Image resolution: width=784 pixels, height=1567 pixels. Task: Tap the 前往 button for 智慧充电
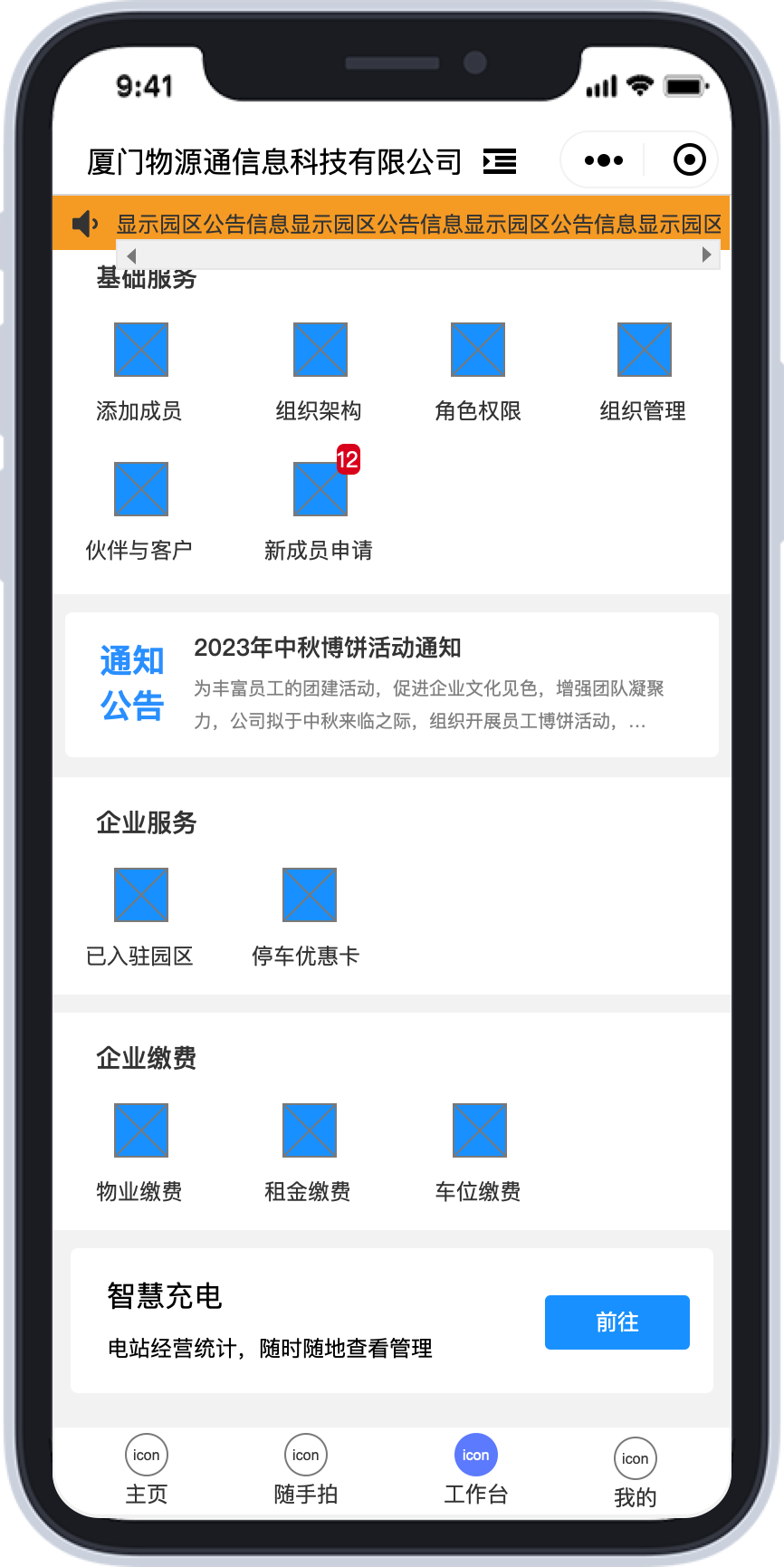(617, 1322)
